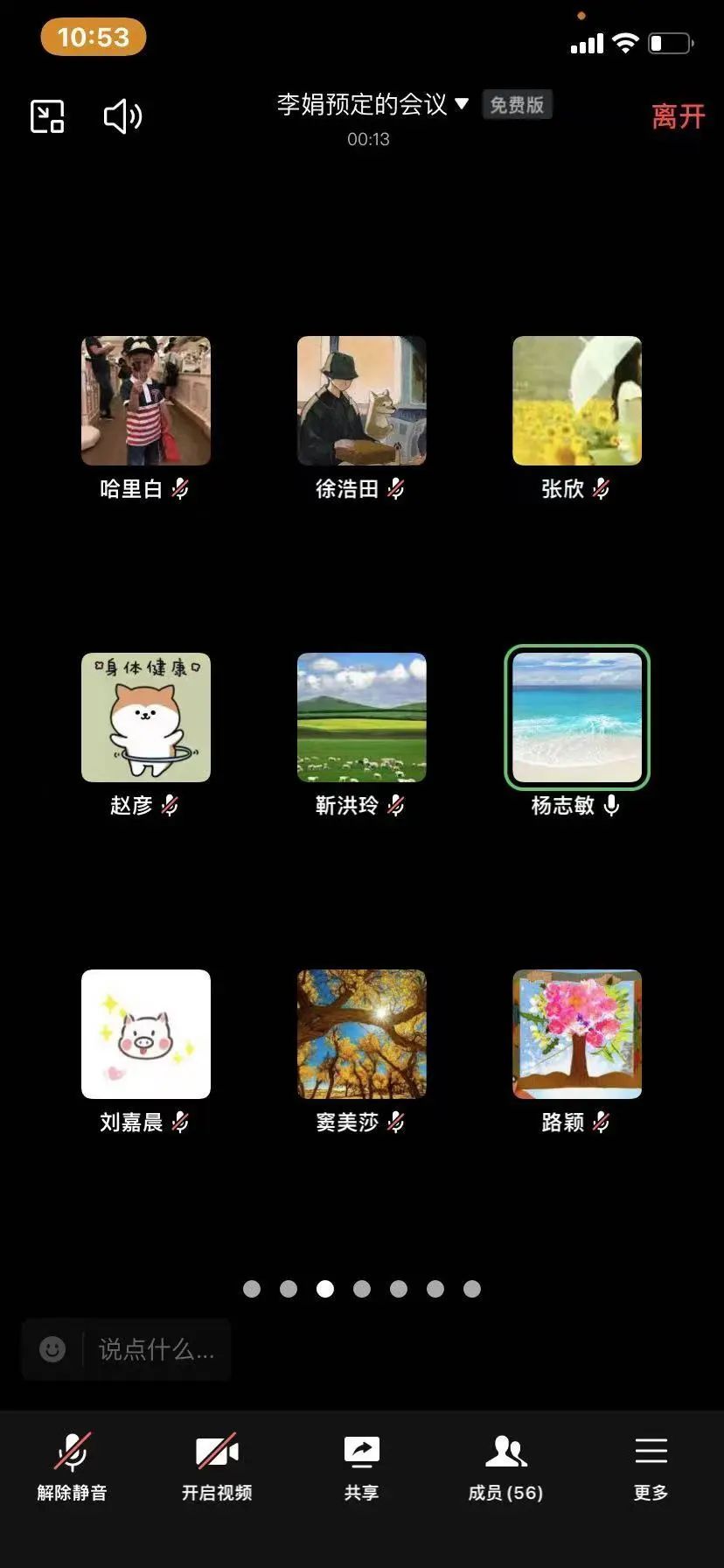This screenshot has height=1568, width=724.
Task: Select participant 刘嘉晨's tile
Action: [146, 1034]
